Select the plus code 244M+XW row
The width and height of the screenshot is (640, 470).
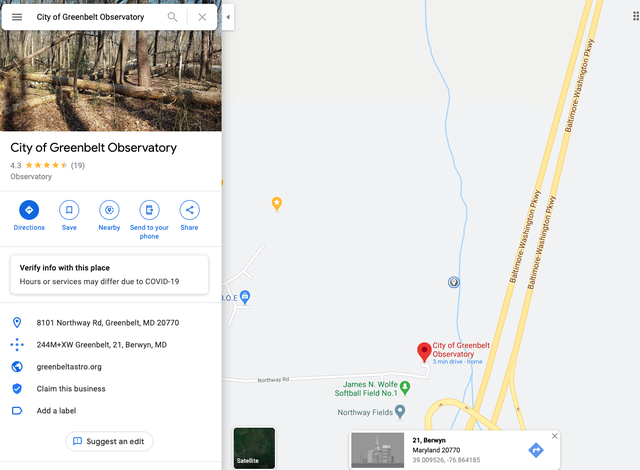(101, 345)
